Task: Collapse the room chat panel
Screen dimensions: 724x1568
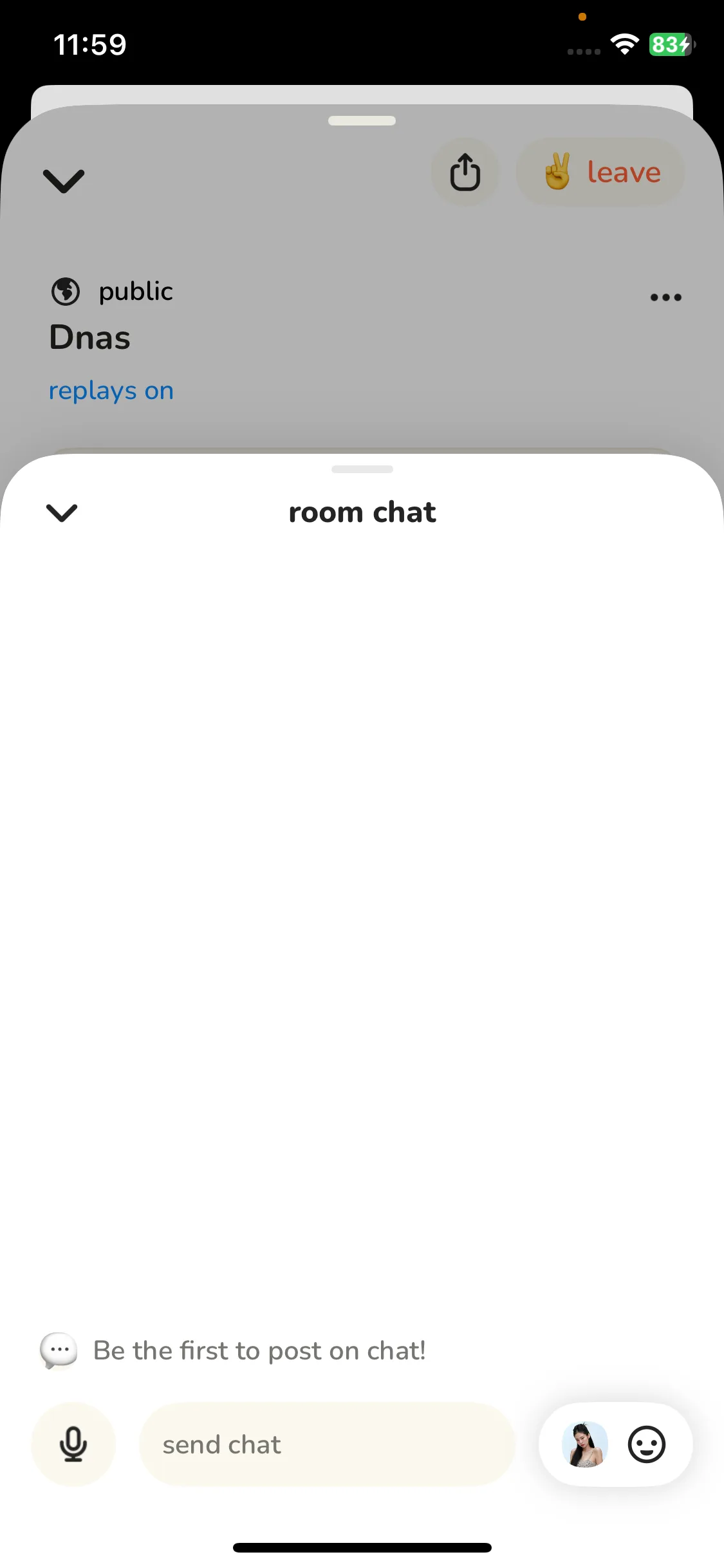Action: pos(62,512)
